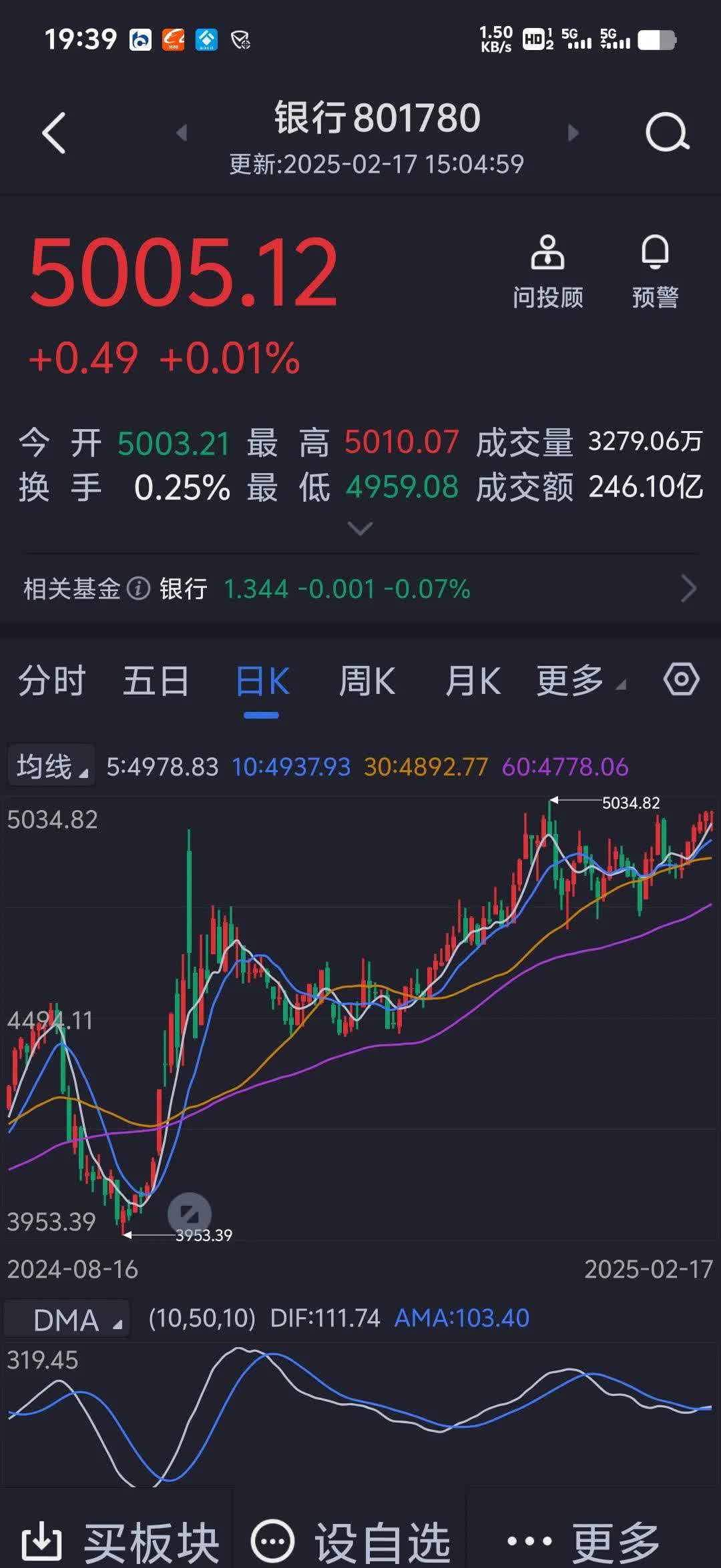Open the search magnifier icon
The height and width of the screenshot is (1568, 721).
pos(667,133)
